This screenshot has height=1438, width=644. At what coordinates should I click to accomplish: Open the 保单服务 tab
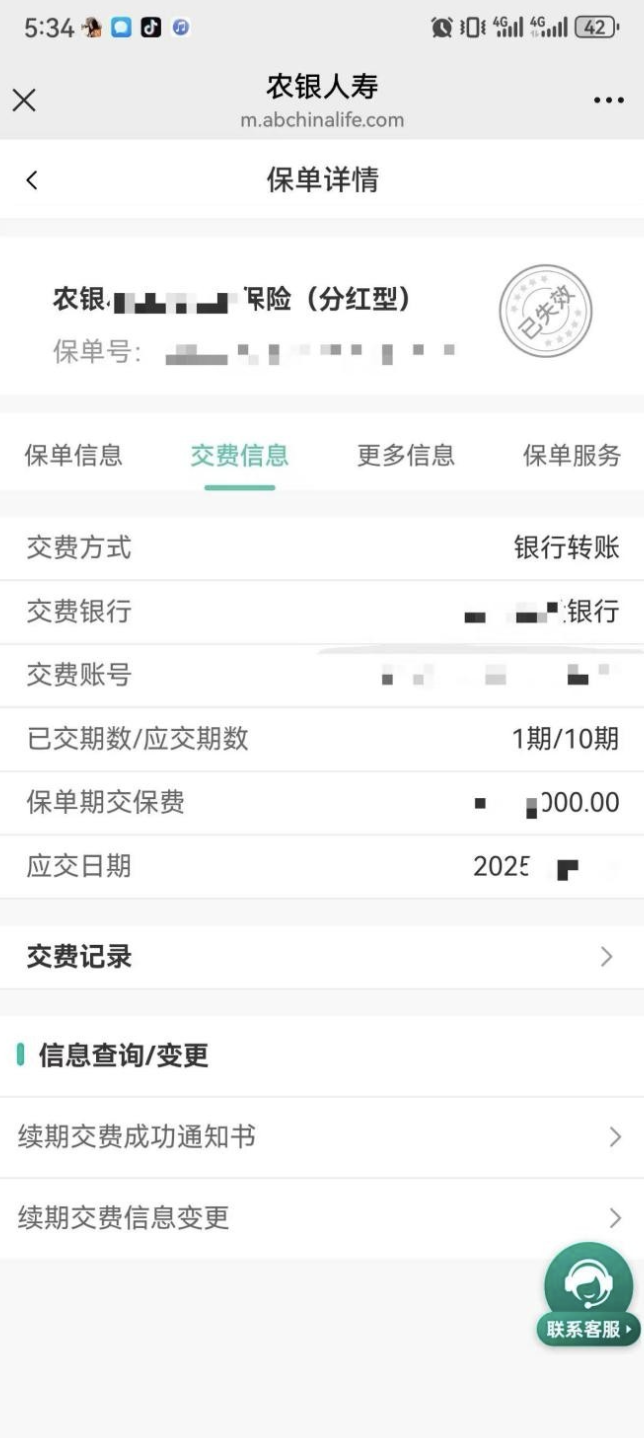(x=571, y=456)
